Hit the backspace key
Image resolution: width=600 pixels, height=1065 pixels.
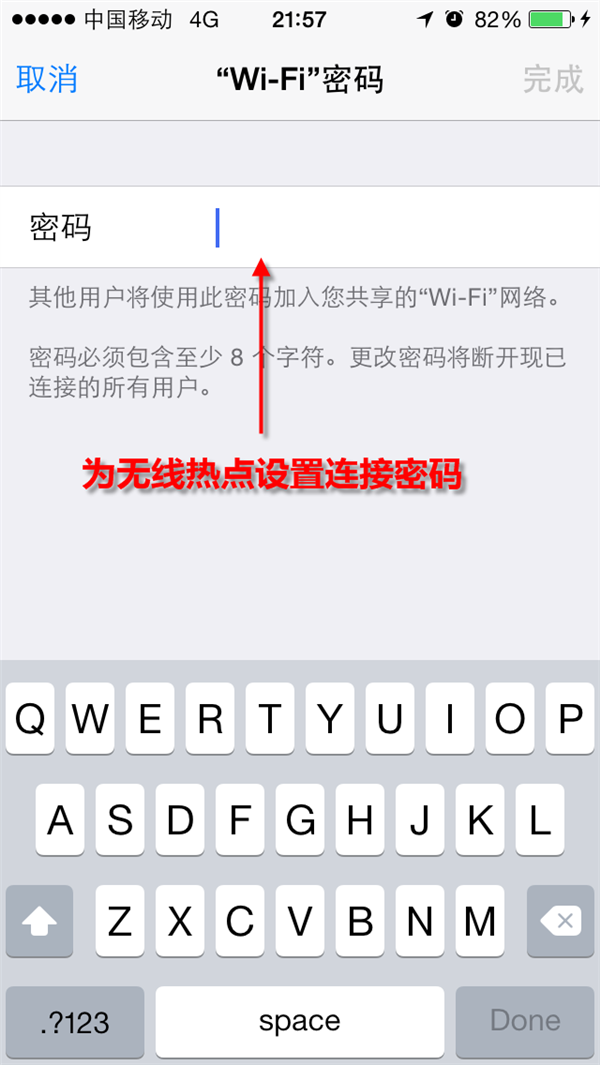coord(561,922)
